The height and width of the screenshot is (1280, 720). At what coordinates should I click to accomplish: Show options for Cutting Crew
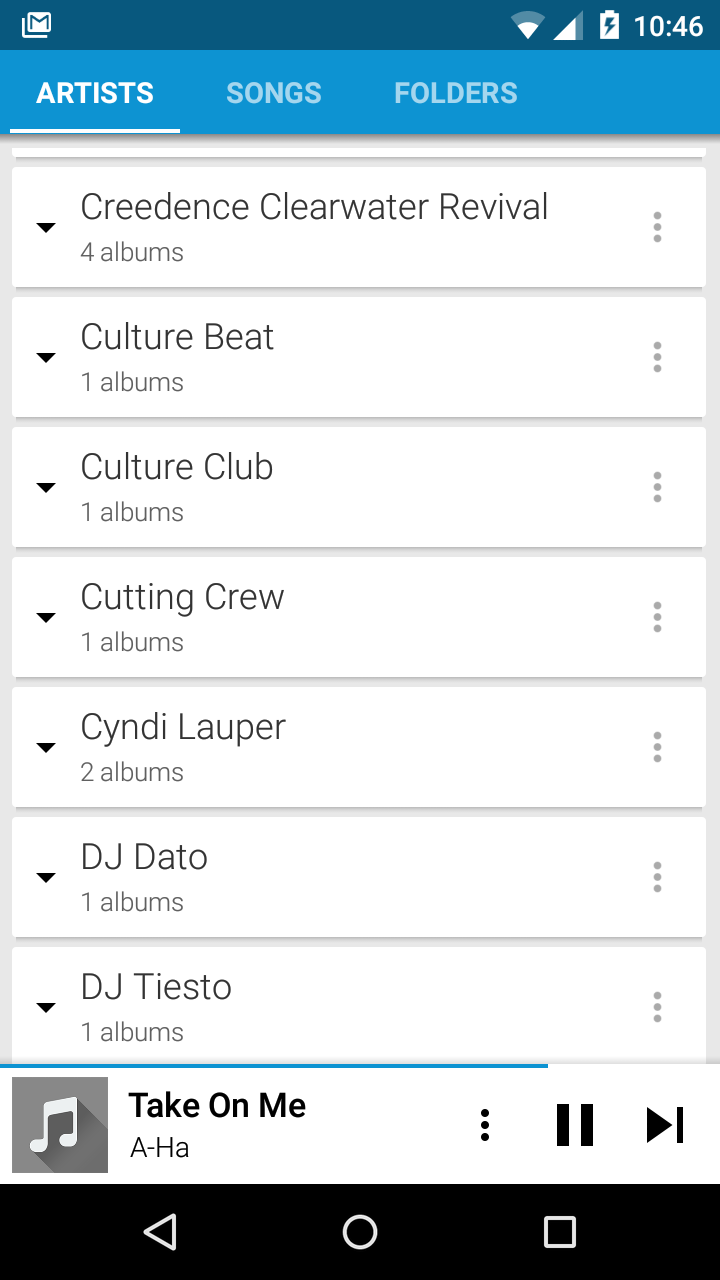click(x=657, y=617)
